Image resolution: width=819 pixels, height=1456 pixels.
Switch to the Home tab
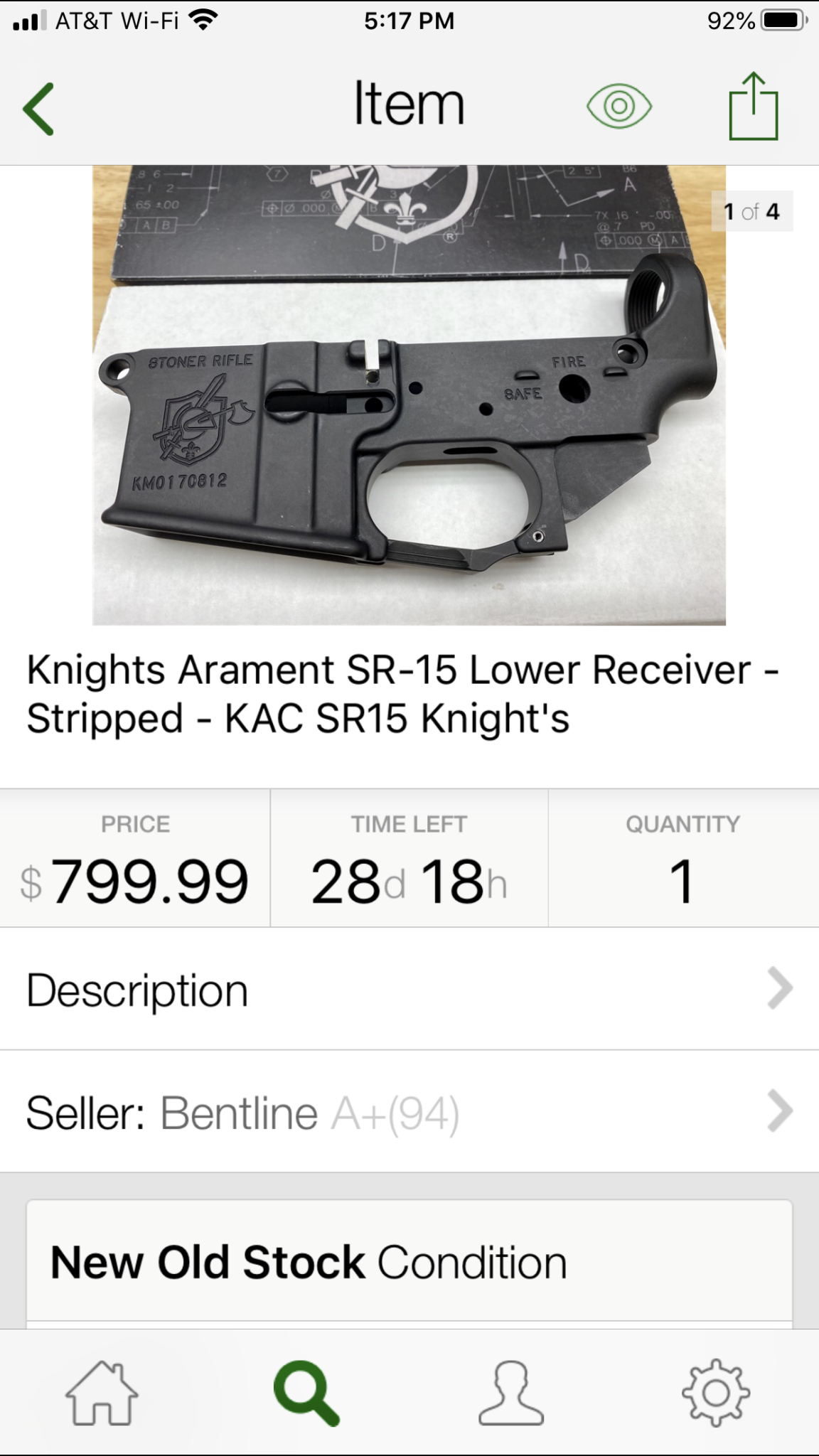pyautogui.click(x=102, y=1393)
